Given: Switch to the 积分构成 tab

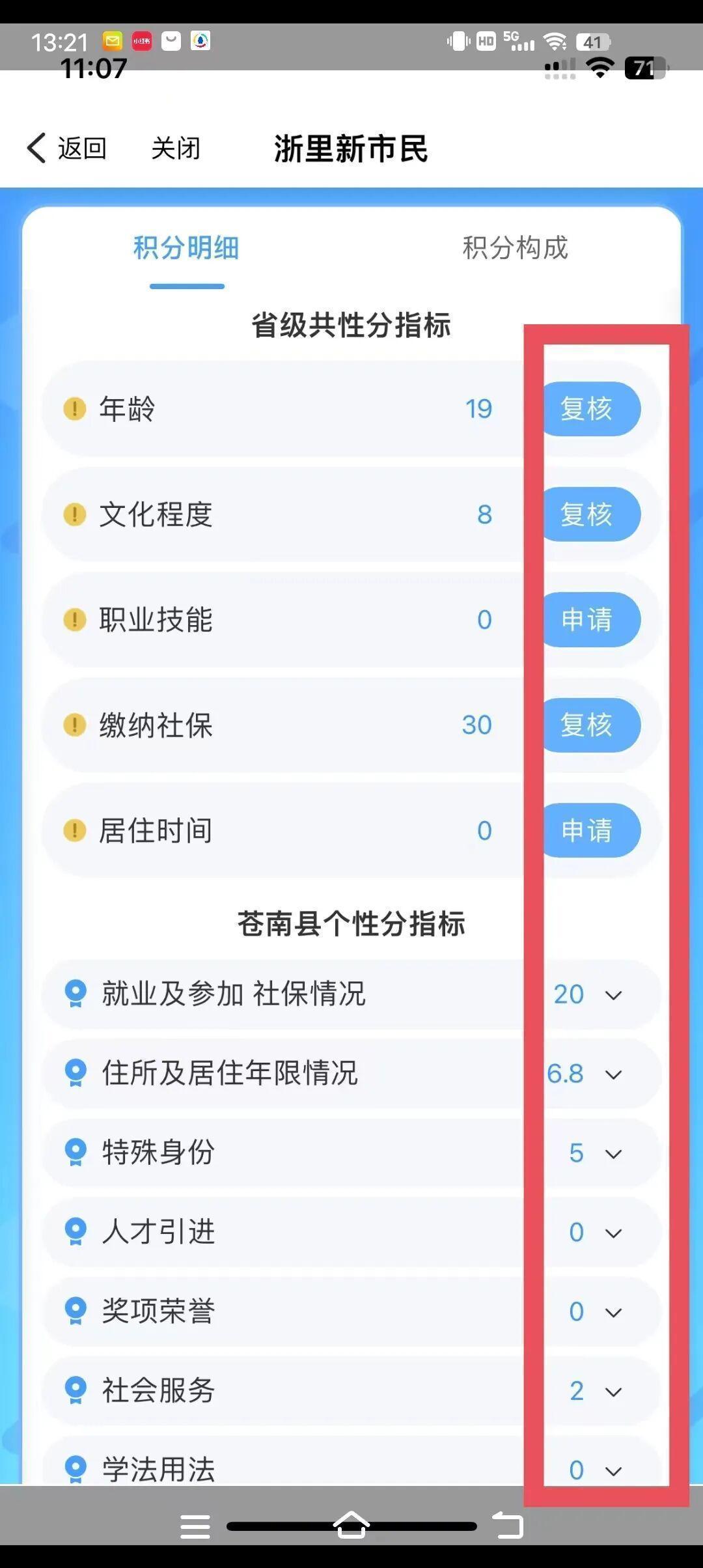Looking at the screenshot, I should (x=514, y=248).
